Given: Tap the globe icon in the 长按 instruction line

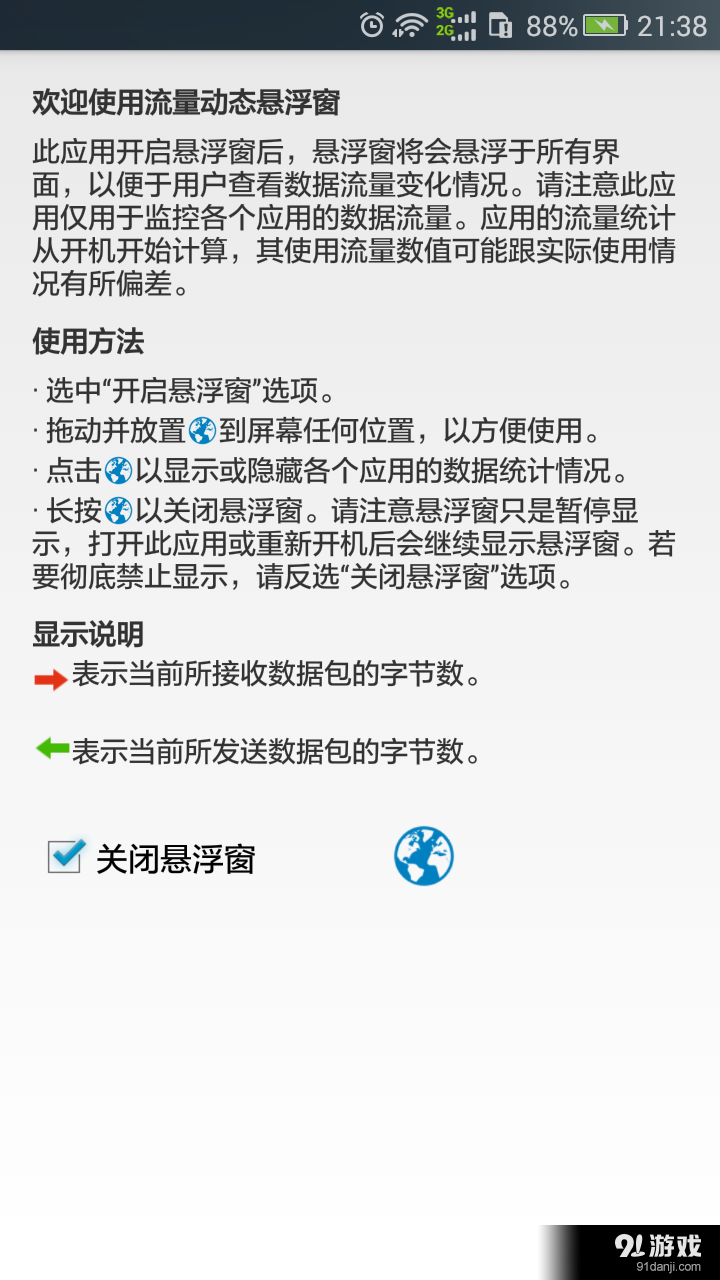Looking at the screenshot, I should pyautogui.click(x=120, y=512).
